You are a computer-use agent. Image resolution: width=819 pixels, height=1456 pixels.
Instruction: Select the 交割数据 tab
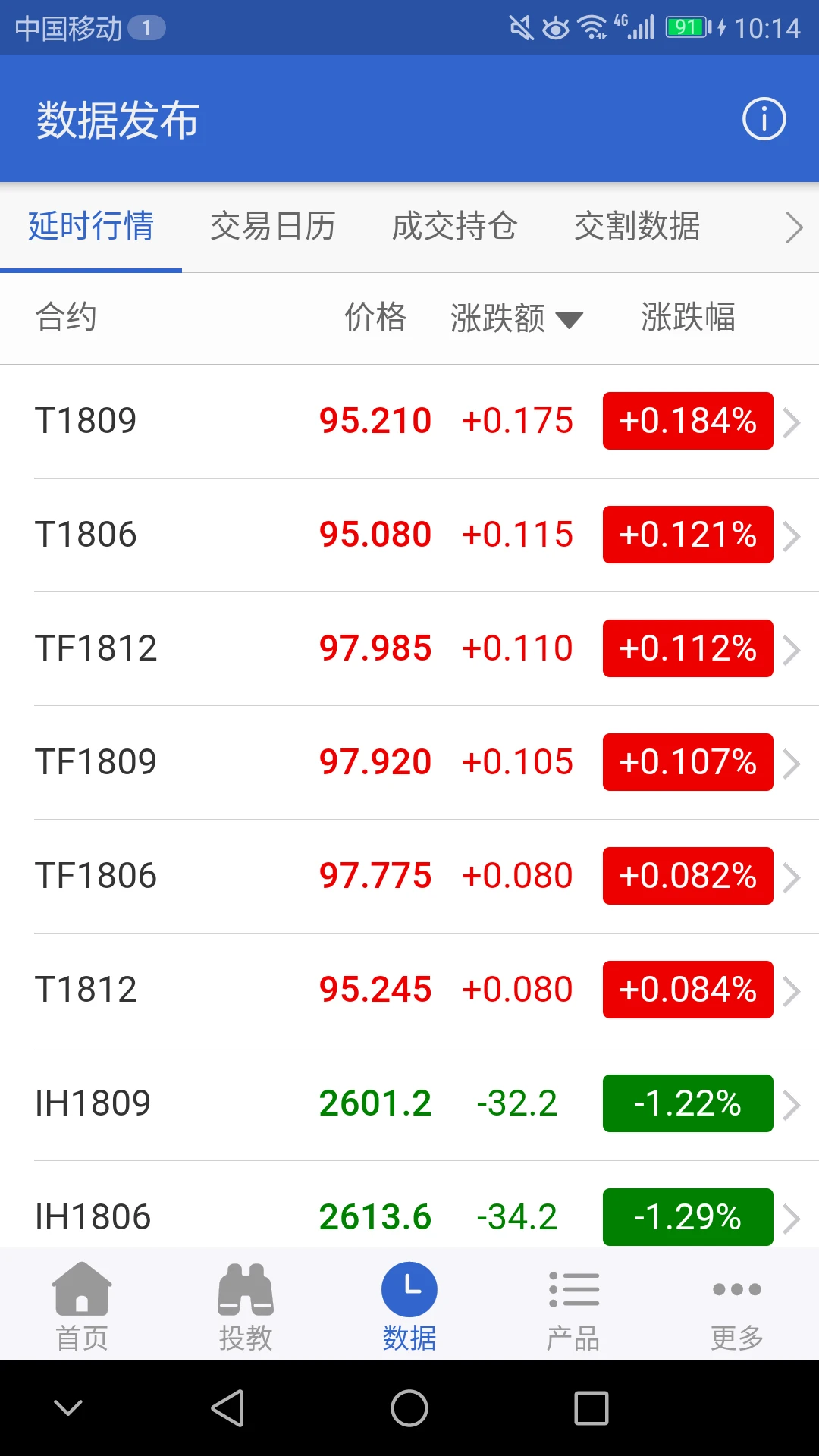tap(637, 227)
